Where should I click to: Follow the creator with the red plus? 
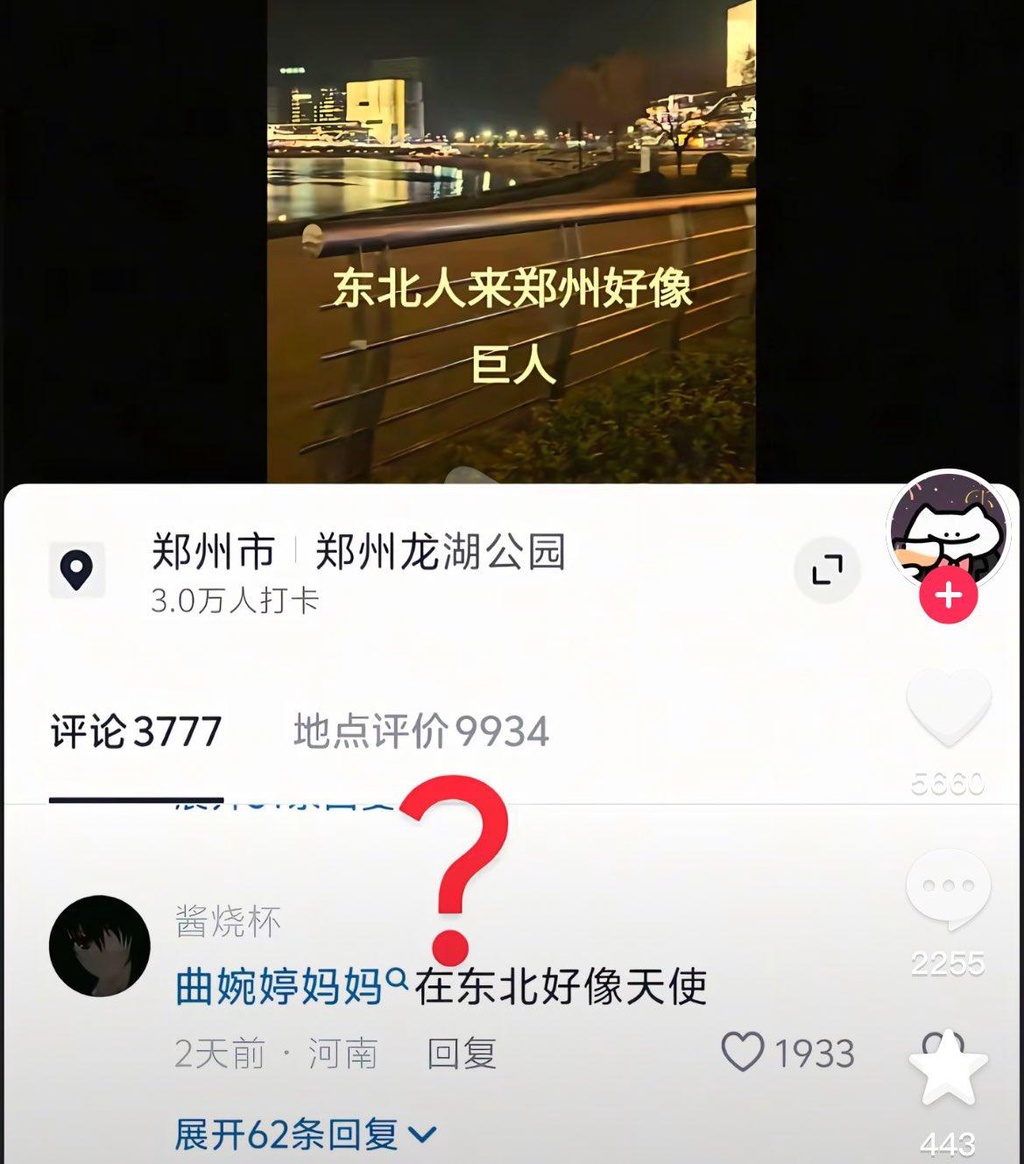[x=948, y=596]
